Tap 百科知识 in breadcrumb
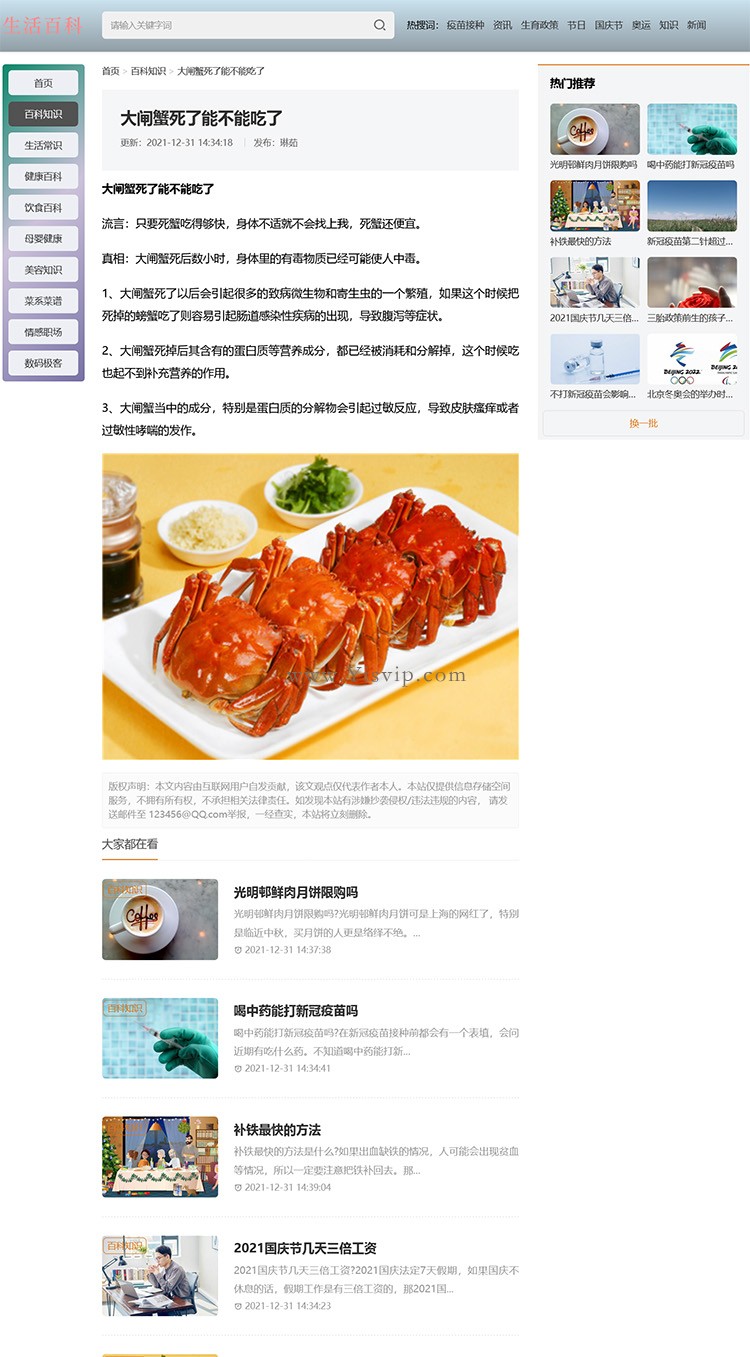 [148, 71]
